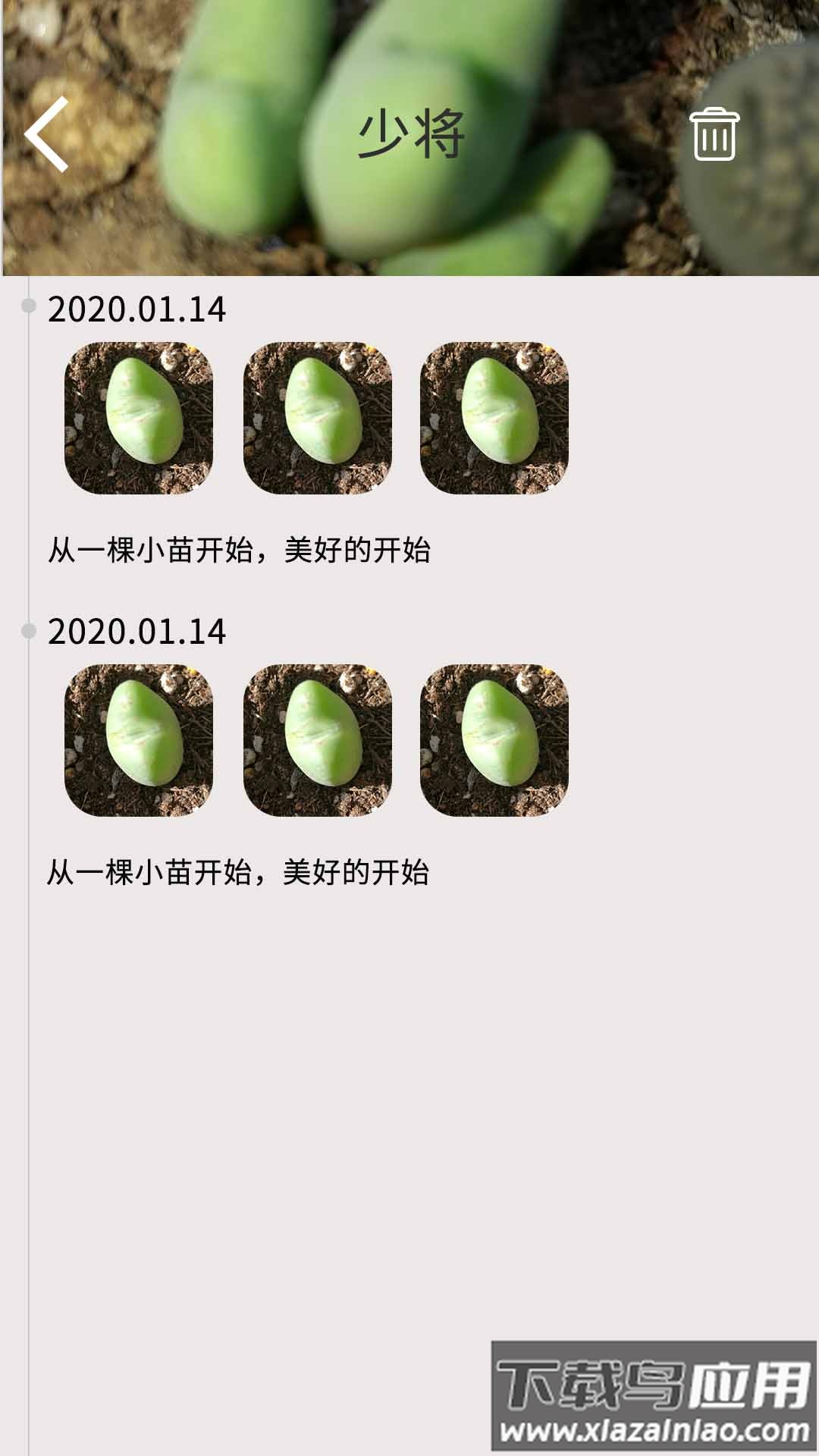The width and height of the screenshot is (819, 1456).
Task: Select the second 2020.01.14 date label
Action: click(x=136, y=632)
